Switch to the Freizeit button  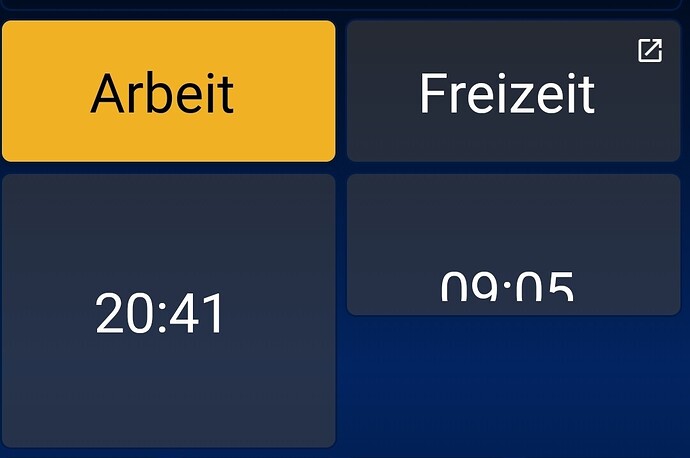tap(506, 95)
